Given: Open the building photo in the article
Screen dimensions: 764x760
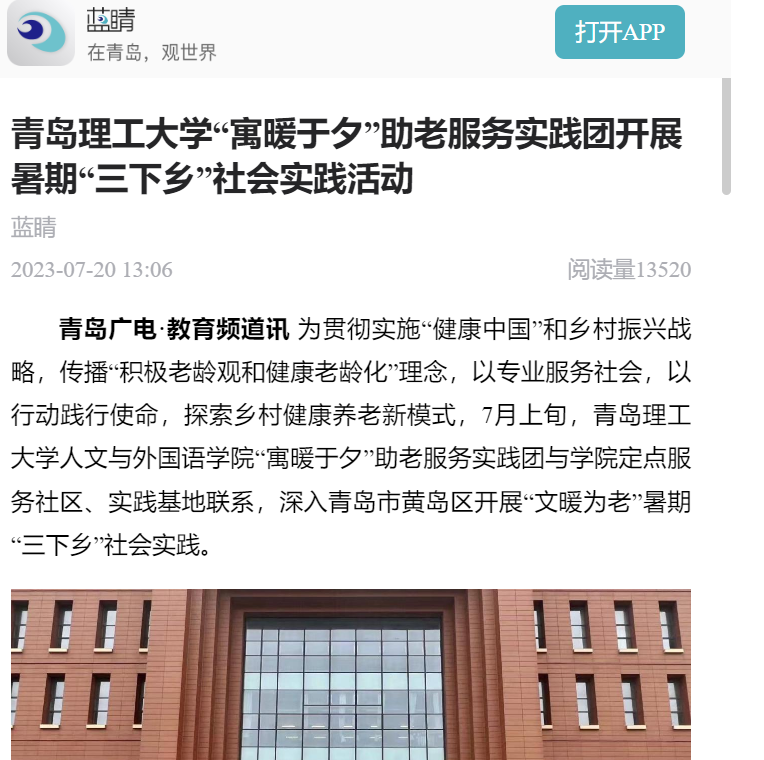Looking at the screenshot, I should 350,674.
